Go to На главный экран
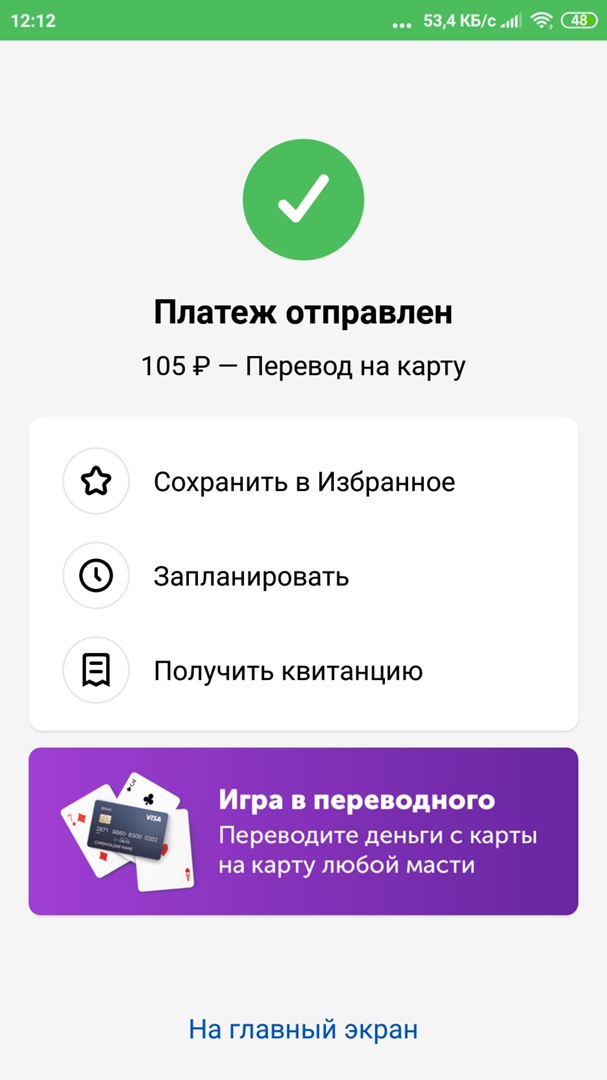607x1080 pixels. (x=303, y=1029)
